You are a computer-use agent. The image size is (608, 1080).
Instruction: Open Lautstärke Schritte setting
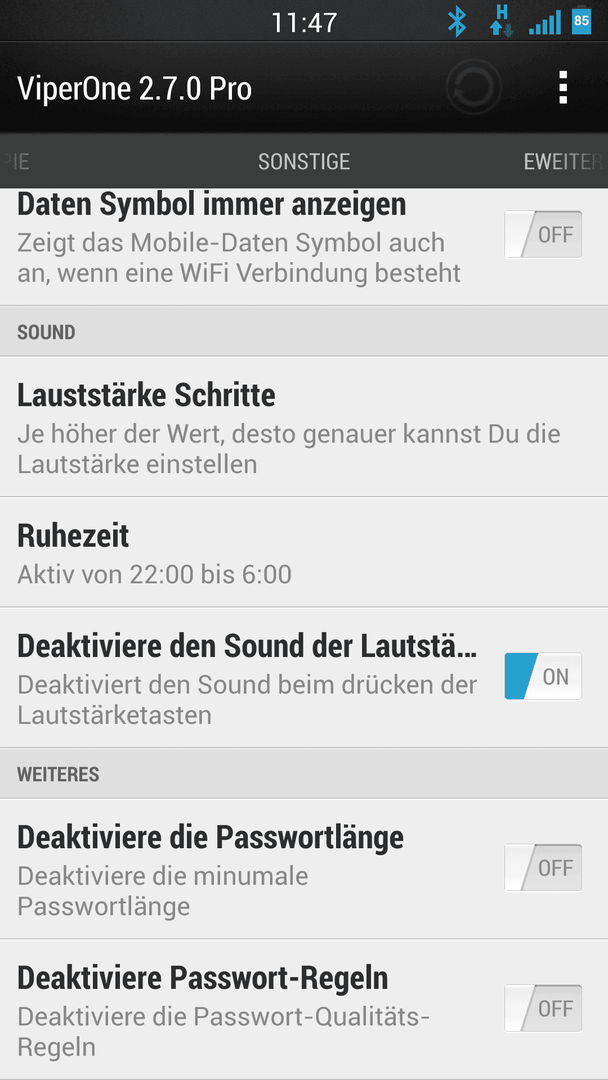(x=304, y=426)
